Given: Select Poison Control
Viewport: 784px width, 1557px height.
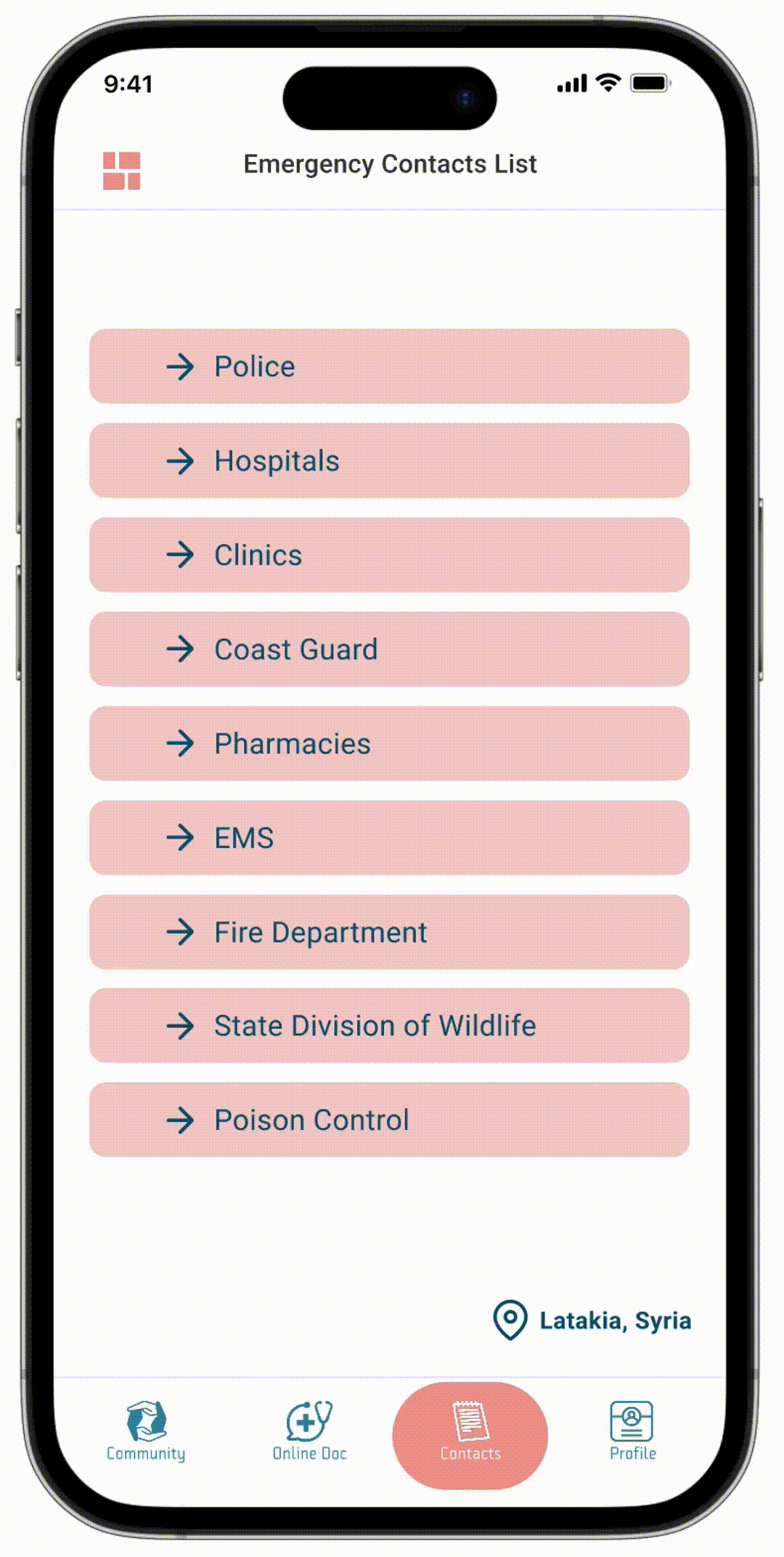Looking at the screenshot, I should point(389,1120).
